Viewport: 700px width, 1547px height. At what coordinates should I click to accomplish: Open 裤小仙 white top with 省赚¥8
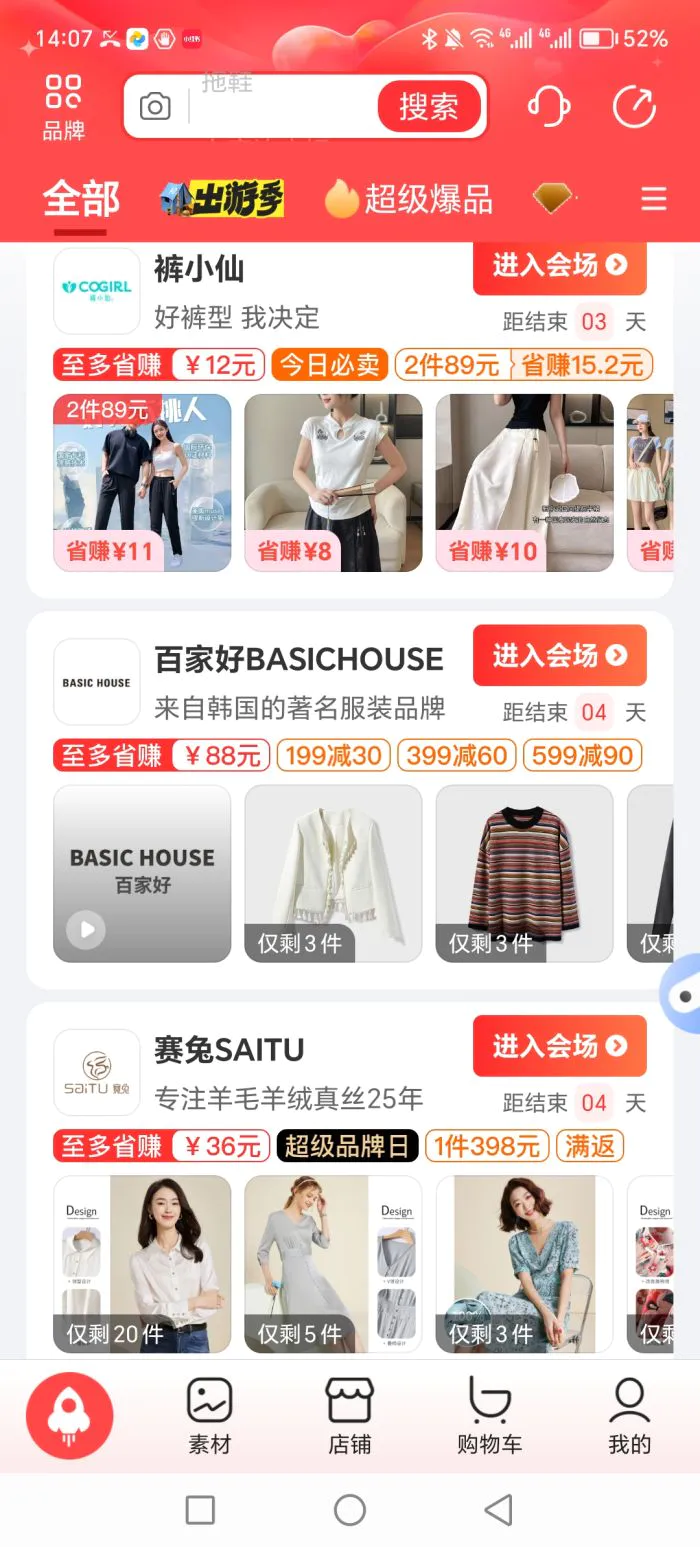tap(333, 482)
